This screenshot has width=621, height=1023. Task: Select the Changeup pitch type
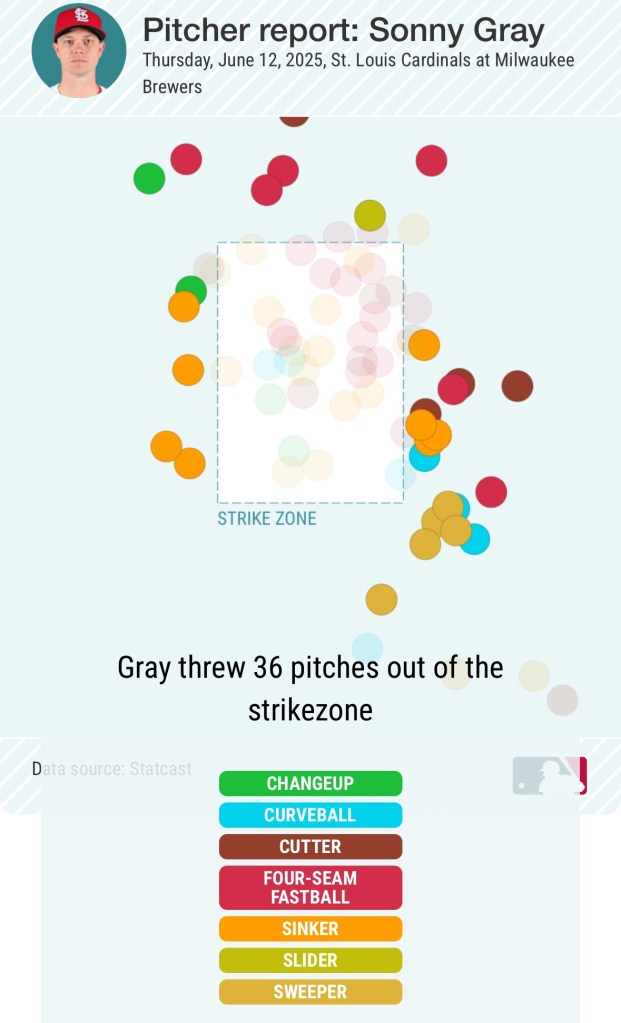coord(310,783)
